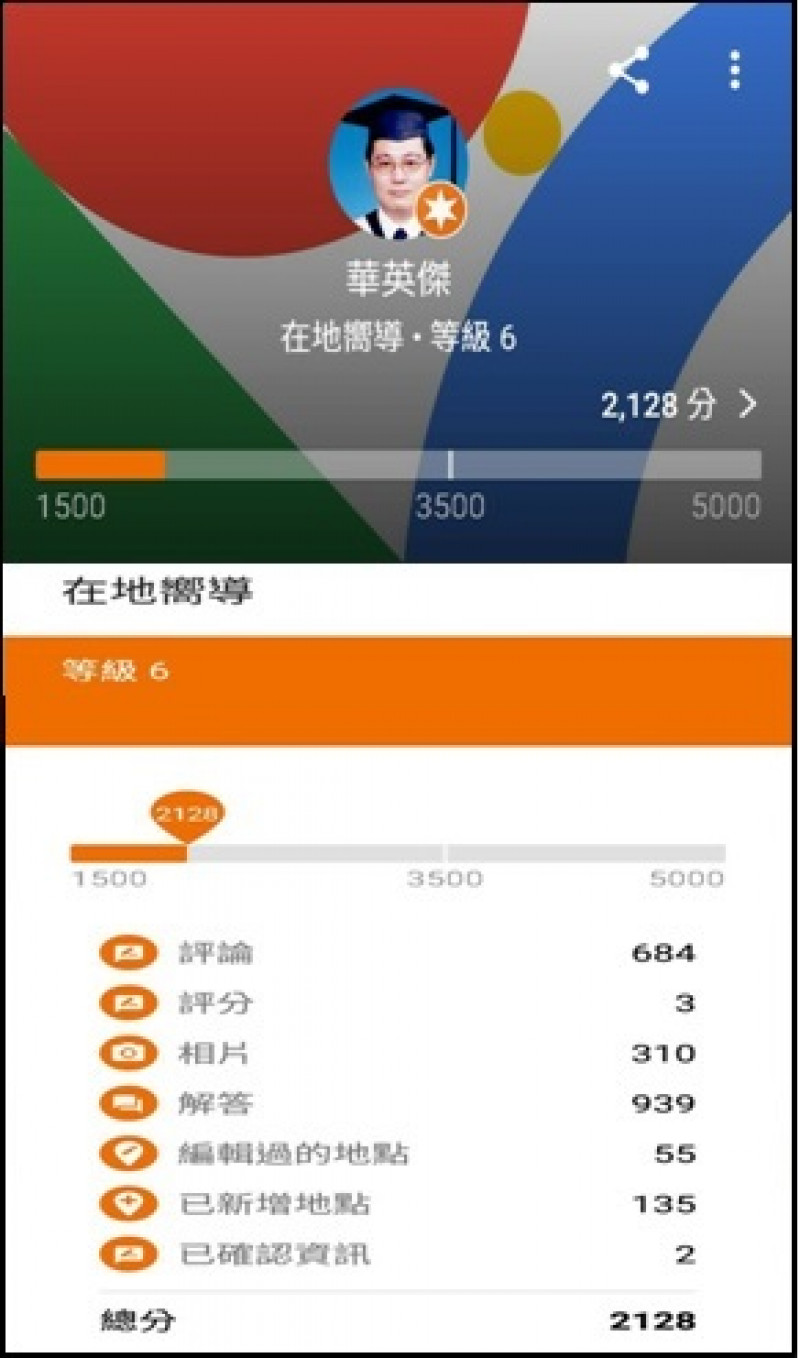Open the 2,128 分 points details
800x1358 pixels.
[679, 405]
